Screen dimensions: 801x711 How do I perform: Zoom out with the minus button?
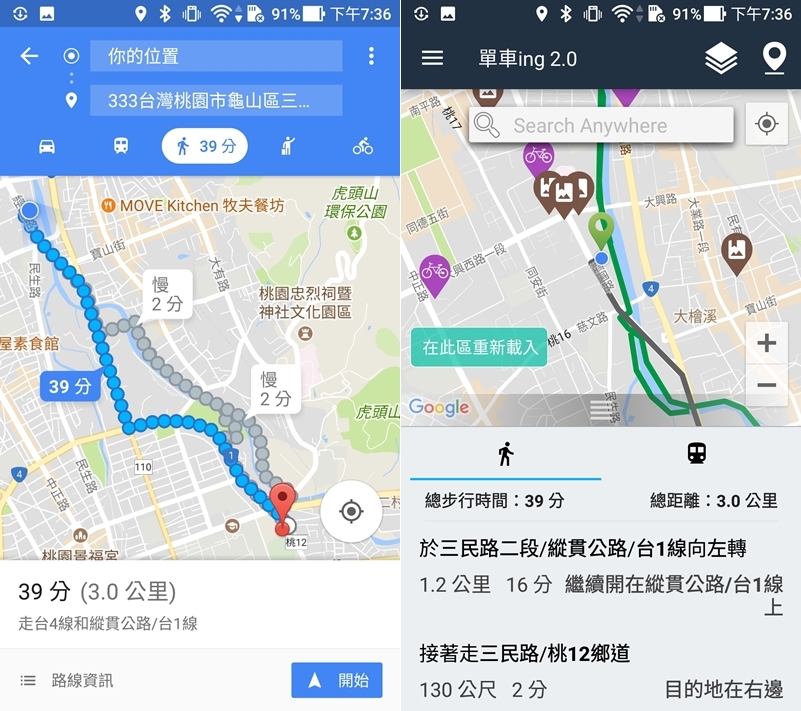(767, 385)
